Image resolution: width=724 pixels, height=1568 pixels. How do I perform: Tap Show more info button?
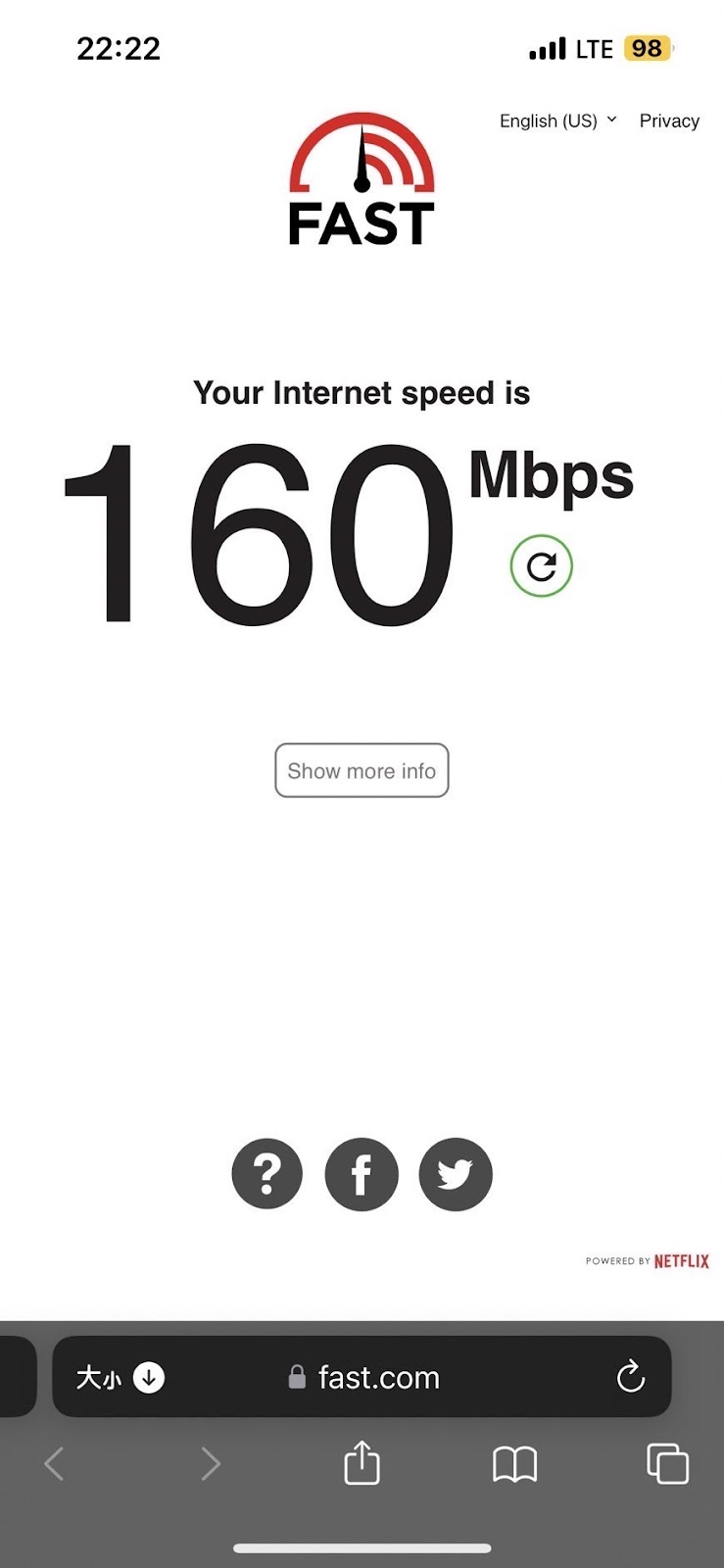(x=362, y=771)
